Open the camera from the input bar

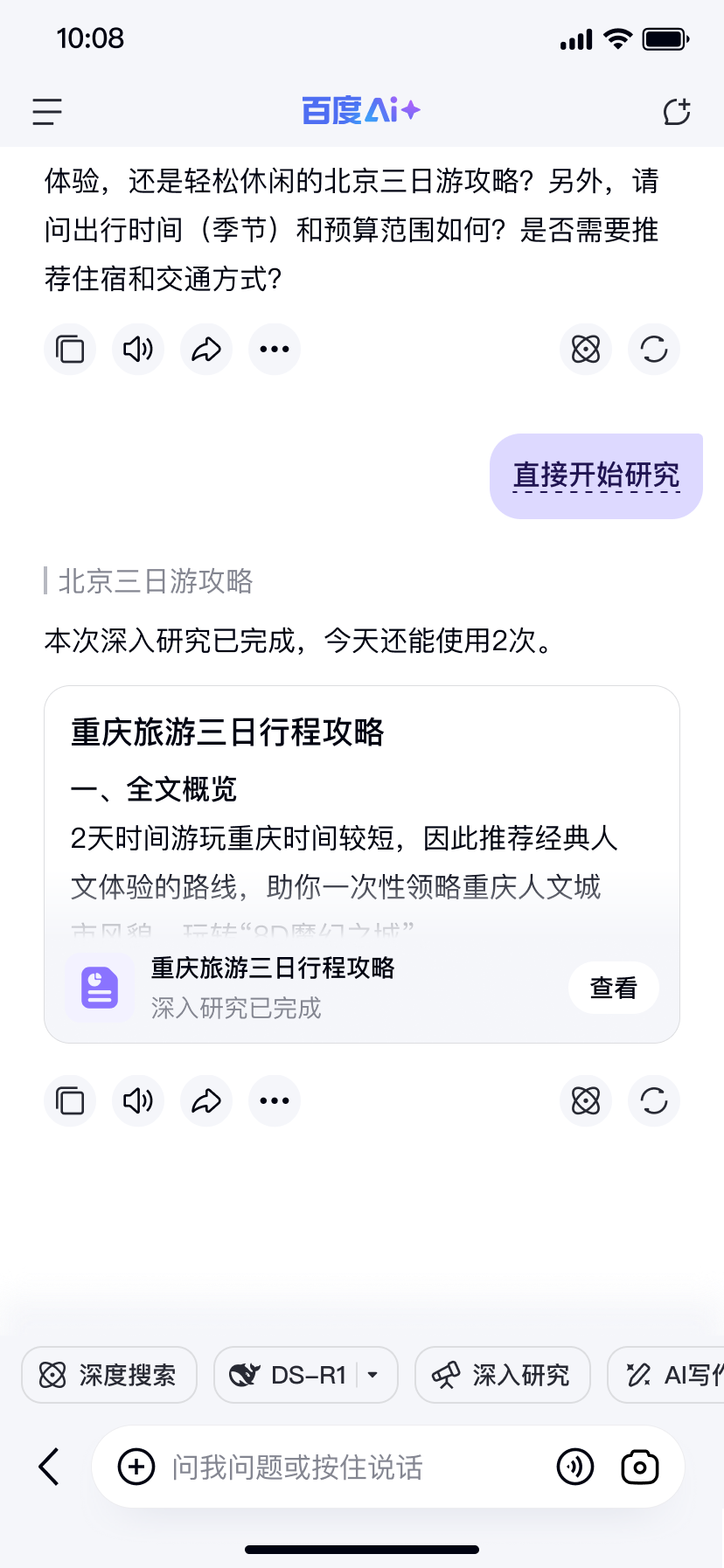(x=639, y=1467)
